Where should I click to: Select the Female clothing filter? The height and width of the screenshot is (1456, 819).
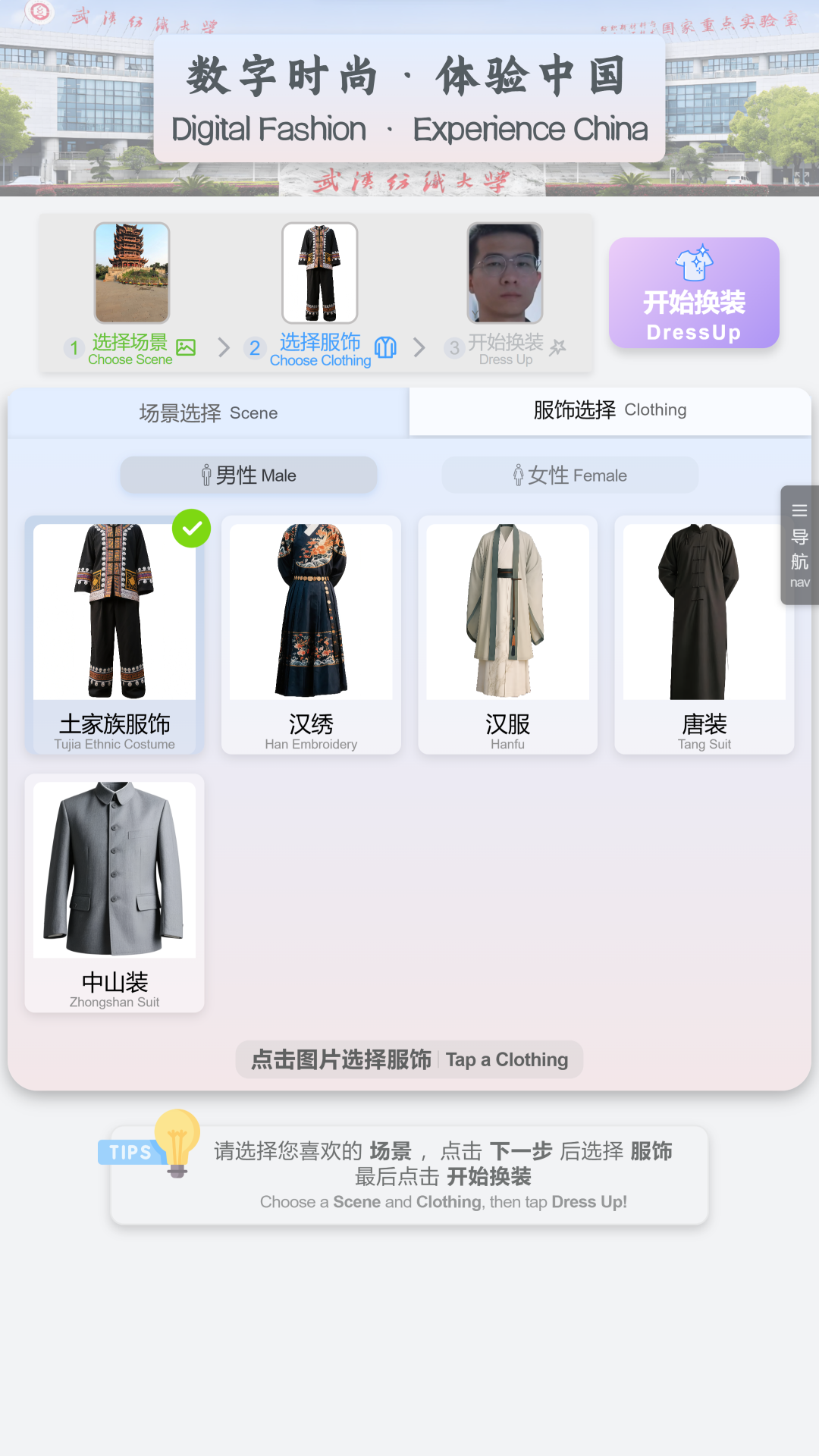570,475
